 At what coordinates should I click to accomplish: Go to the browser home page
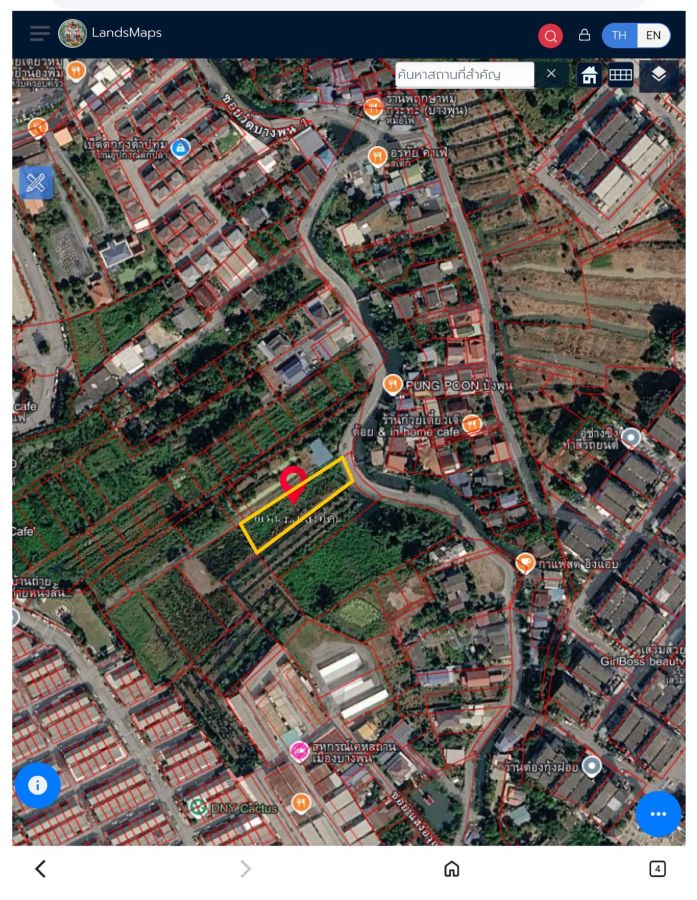[x=451, y=869]
